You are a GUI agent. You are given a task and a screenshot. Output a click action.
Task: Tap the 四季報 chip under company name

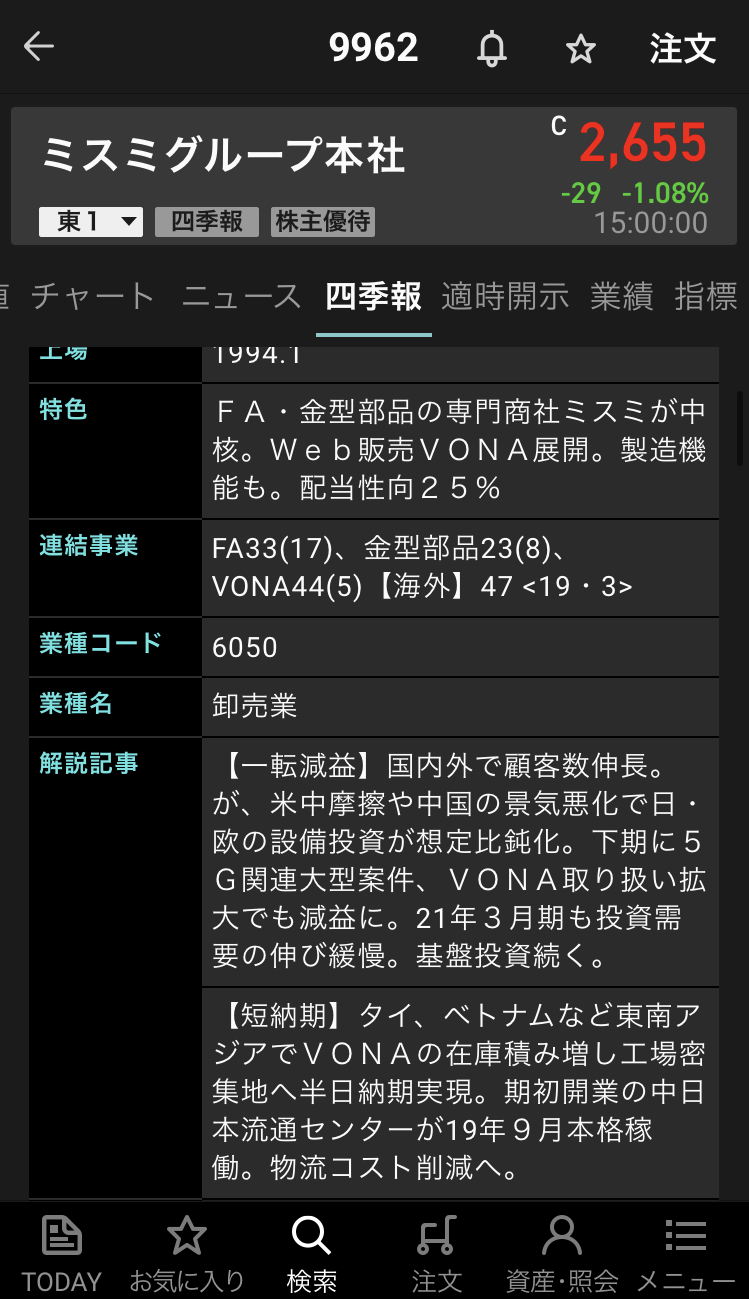pos(207,222)
